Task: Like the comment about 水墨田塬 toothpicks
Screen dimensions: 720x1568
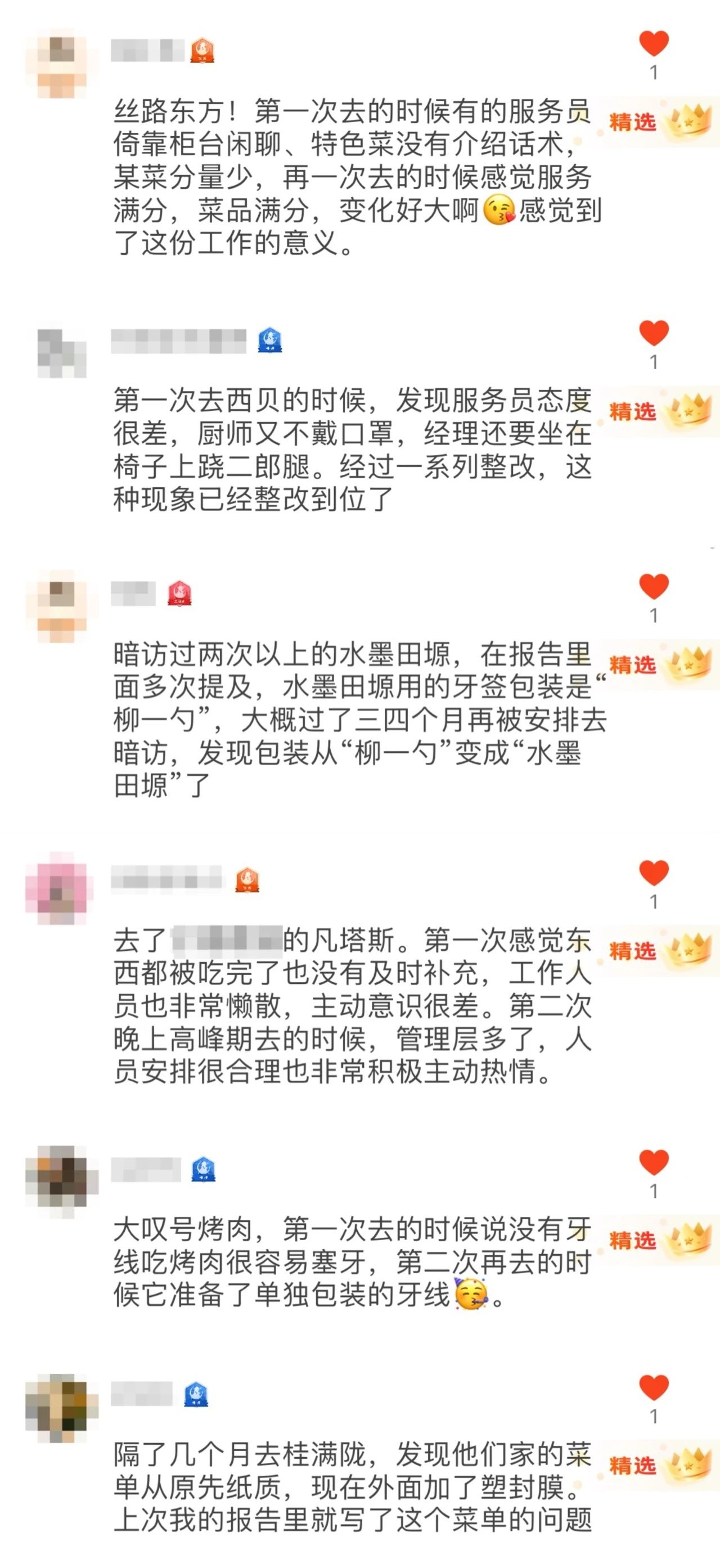Action: tap(654, 586)
